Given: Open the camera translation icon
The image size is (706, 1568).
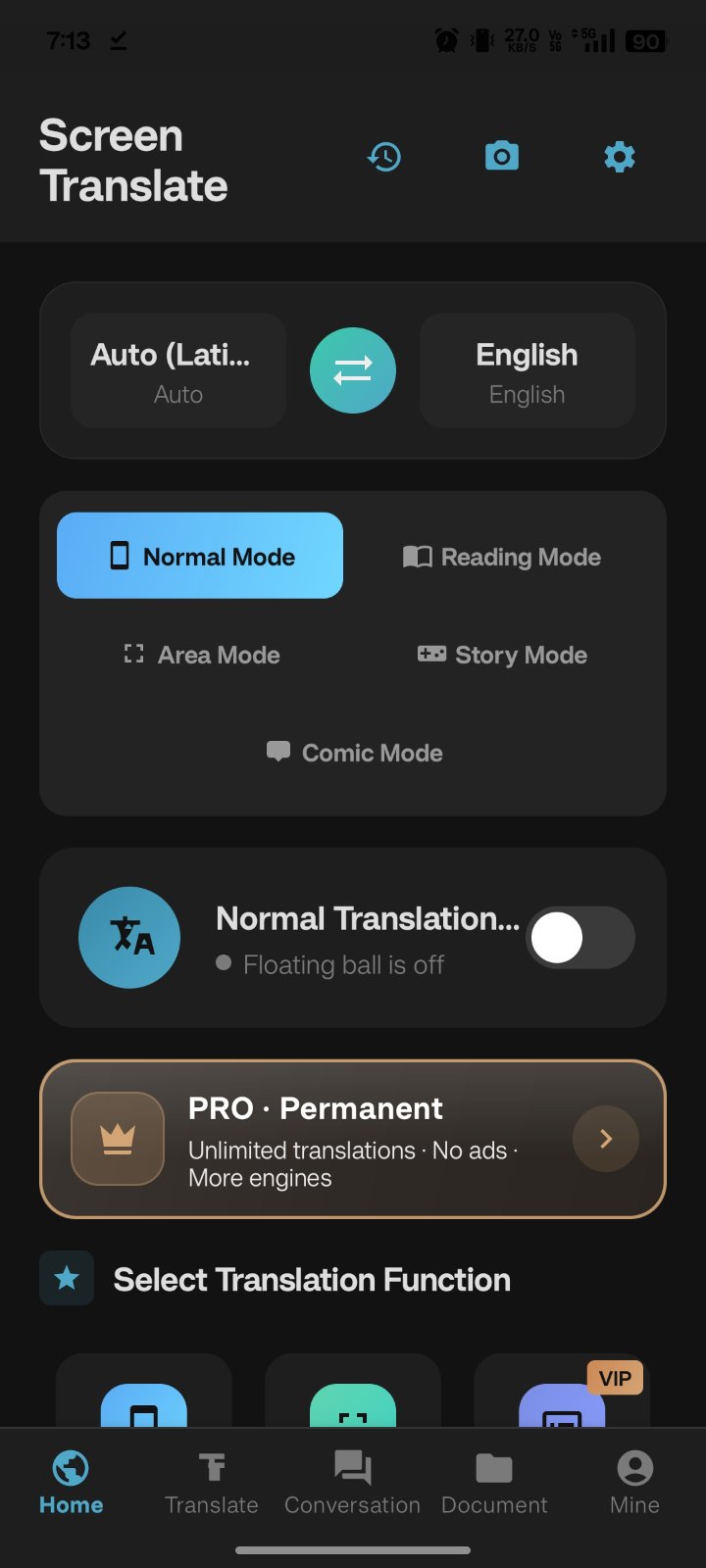Looking at the screenshot, I should 502,157.
